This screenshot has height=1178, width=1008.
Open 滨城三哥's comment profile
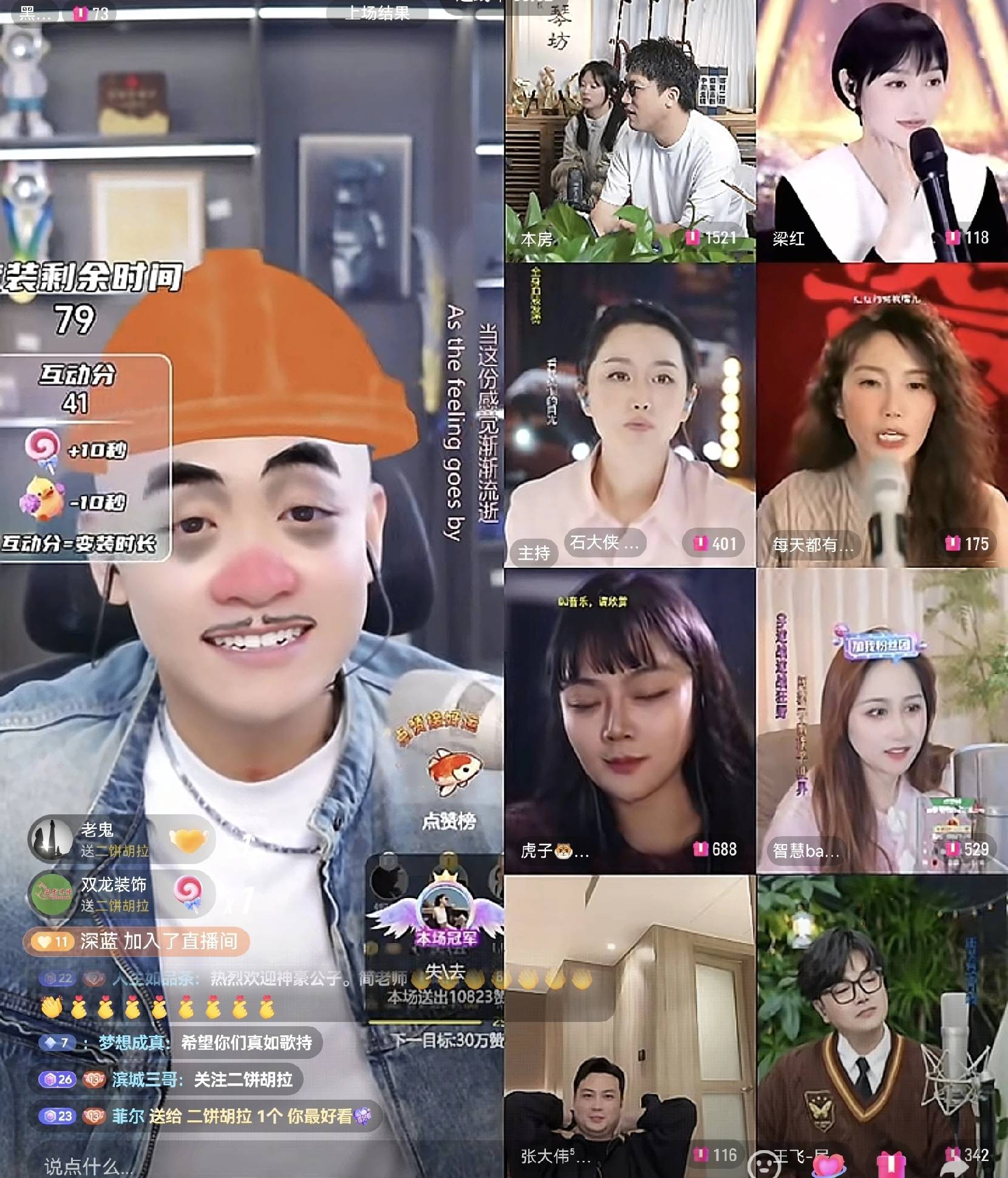click(x=145, y=1079)
